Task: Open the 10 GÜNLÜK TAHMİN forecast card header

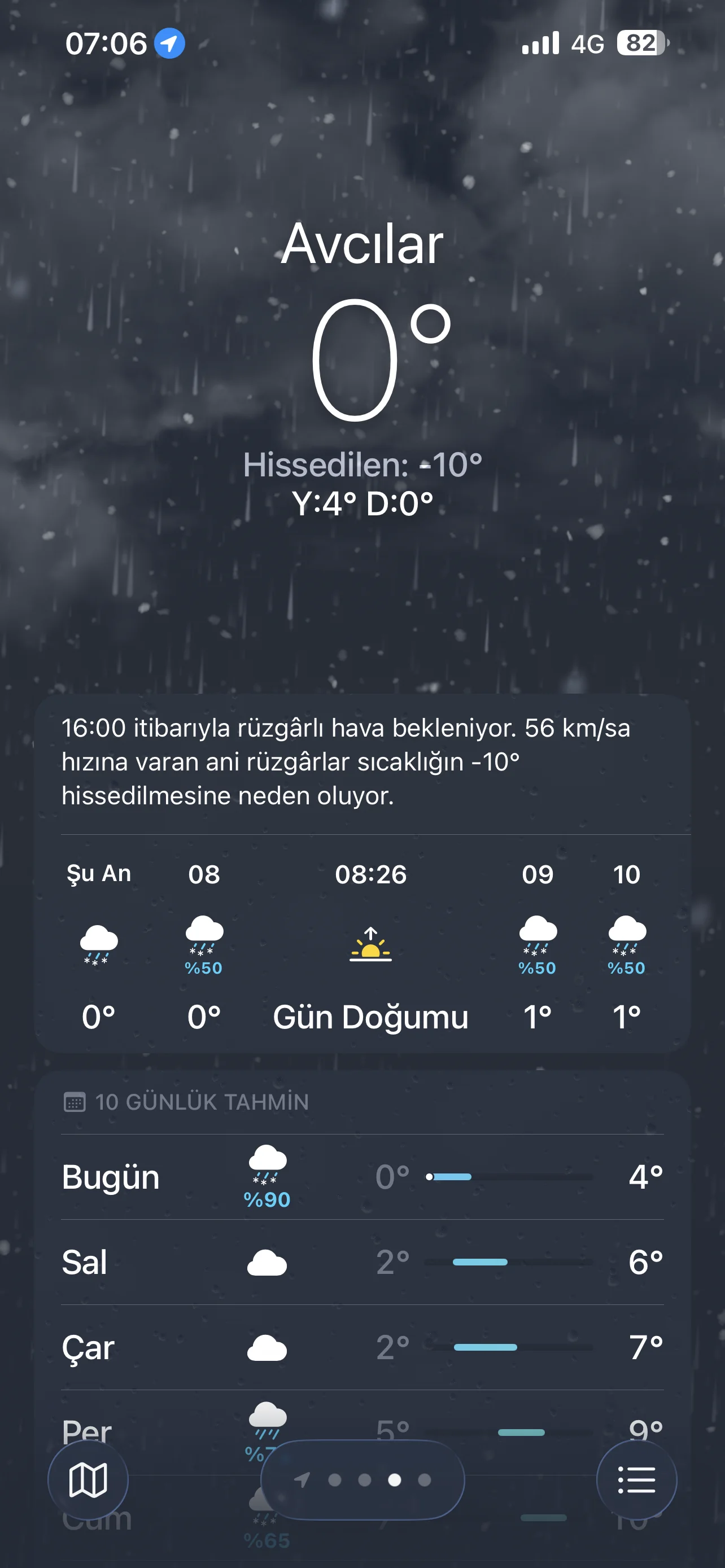Action: [x=201, y=1102]
